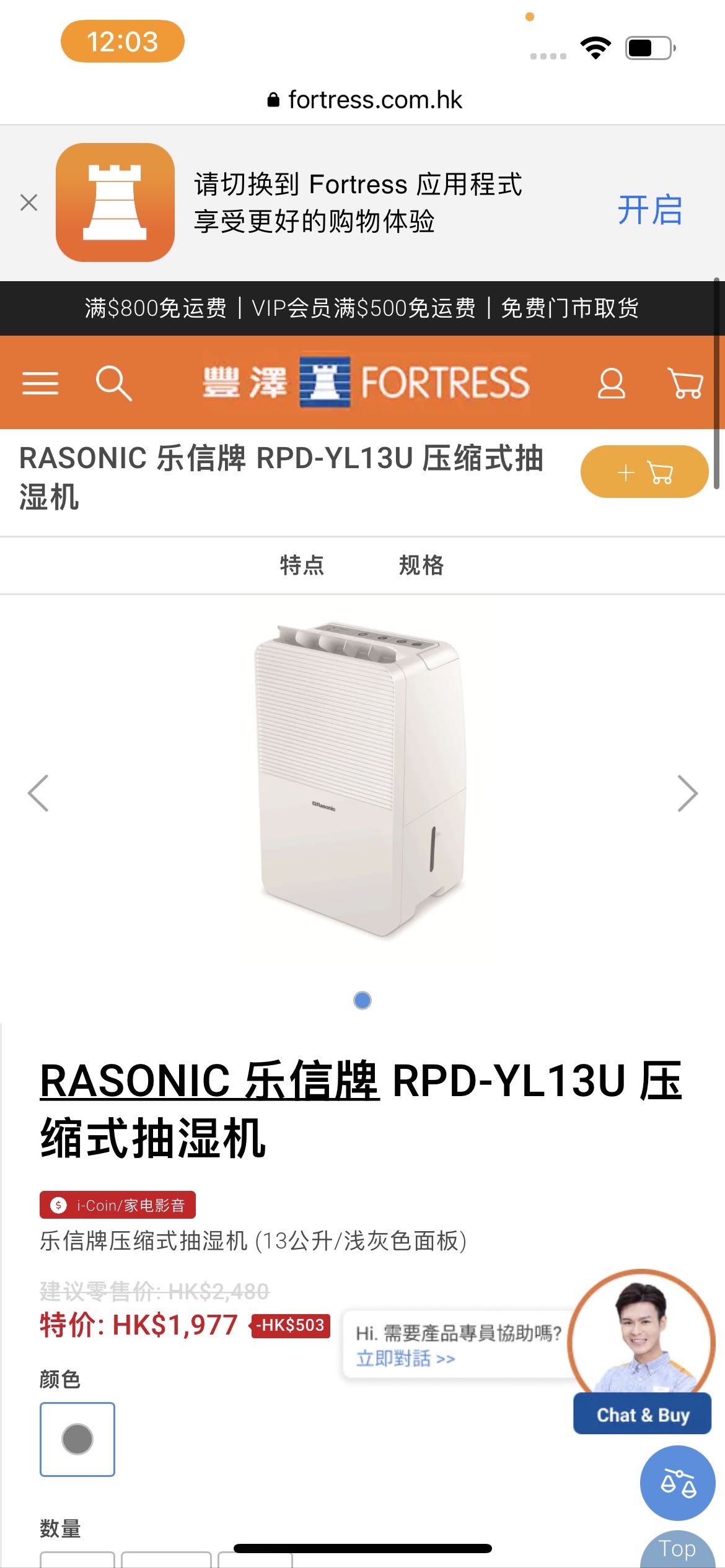Open the hamburger menu
Viewport: 725px width, 1568px height.
pyautogui.click(x=40, y=383)
